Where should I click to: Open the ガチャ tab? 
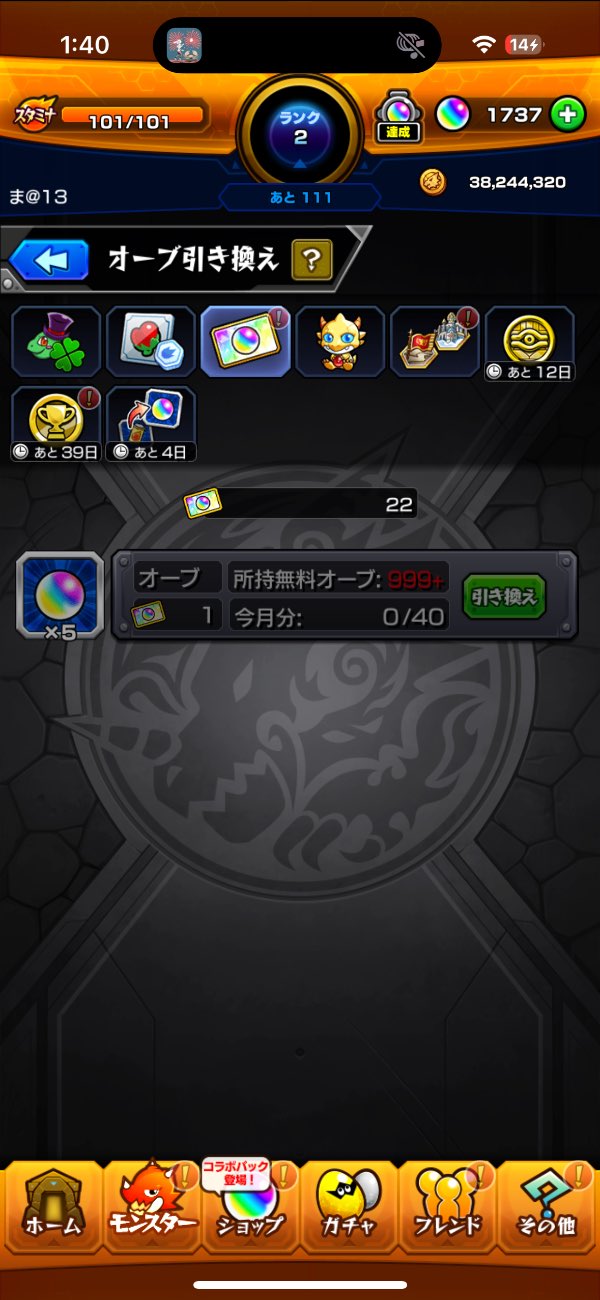point(348,1208)
